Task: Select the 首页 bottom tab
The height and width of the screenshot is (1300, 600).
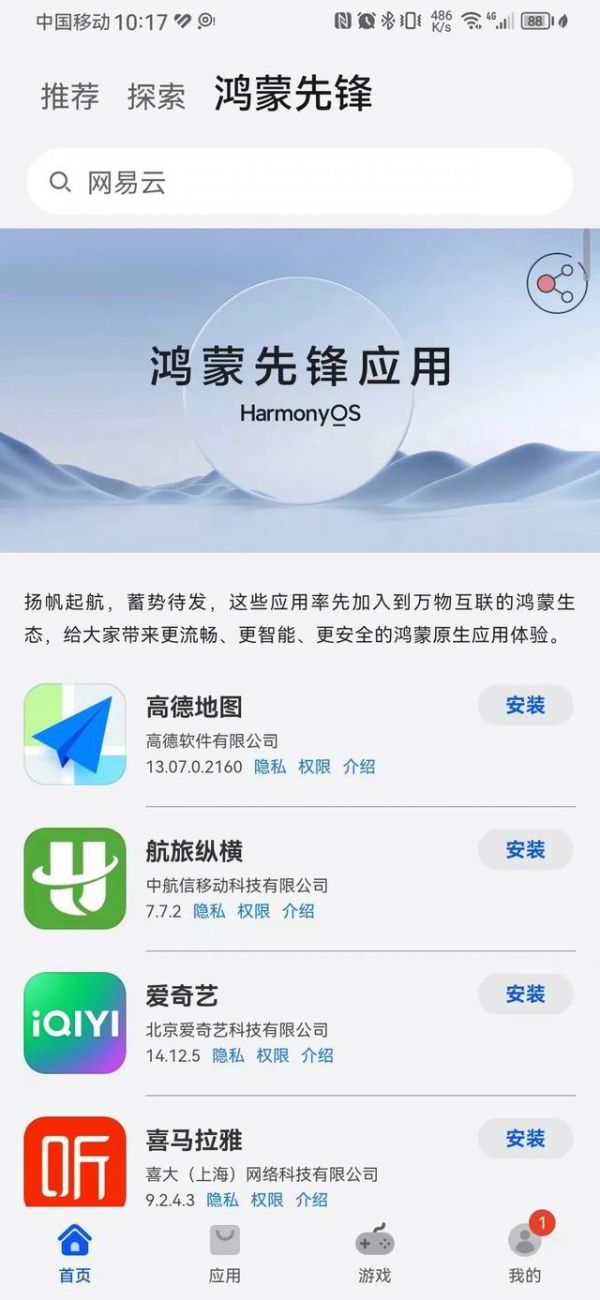Action: click(x=75, y=1255)
